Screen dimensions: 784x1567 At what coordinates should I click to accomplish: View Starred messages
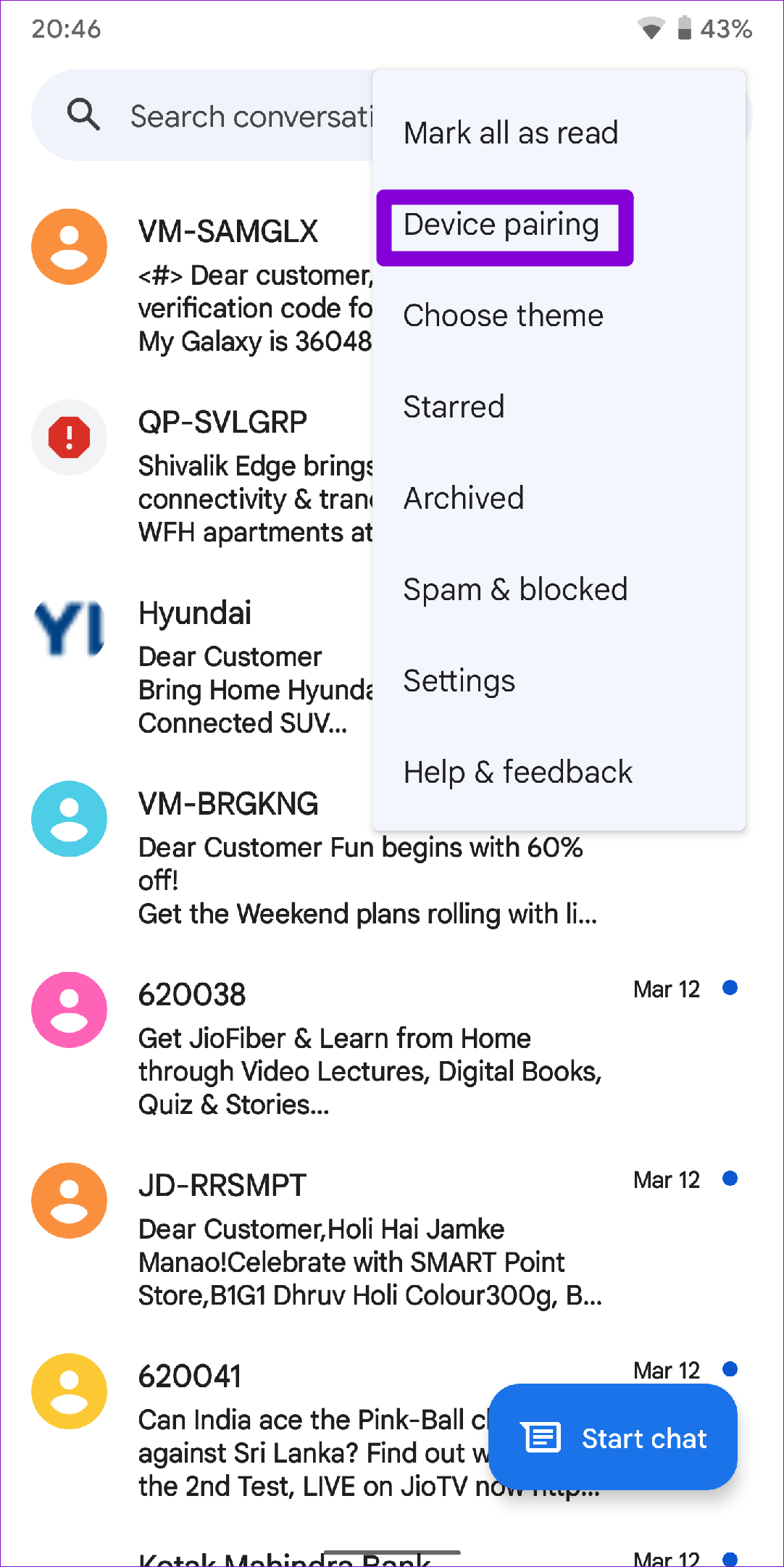[x=454, y=407]
